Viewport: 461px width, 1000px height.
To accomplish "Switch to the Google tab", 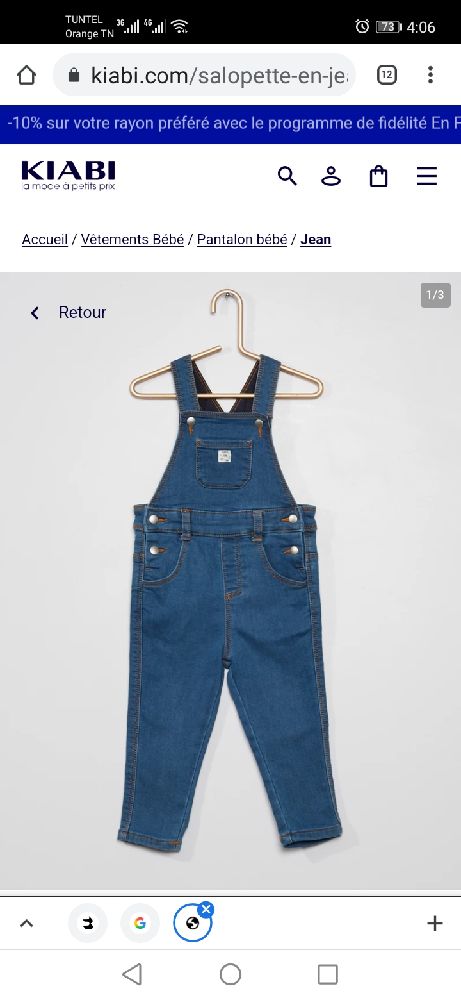I will (x=140, y=923).
